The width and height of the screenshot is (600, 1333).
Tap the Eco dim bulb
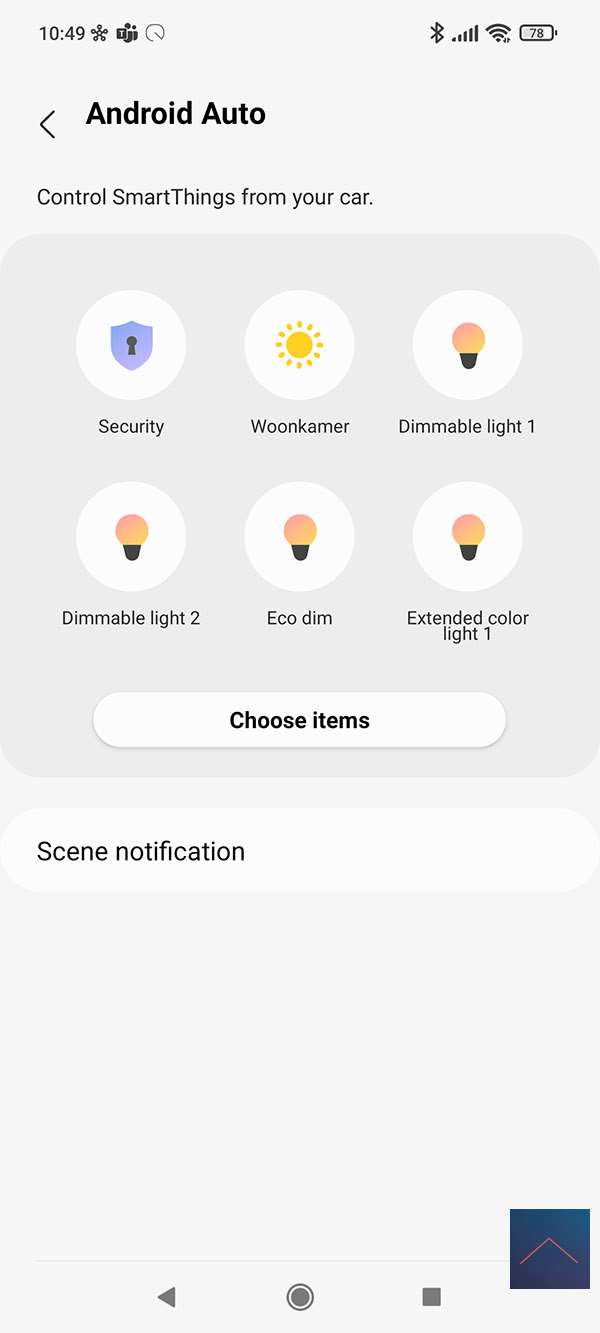299,537
